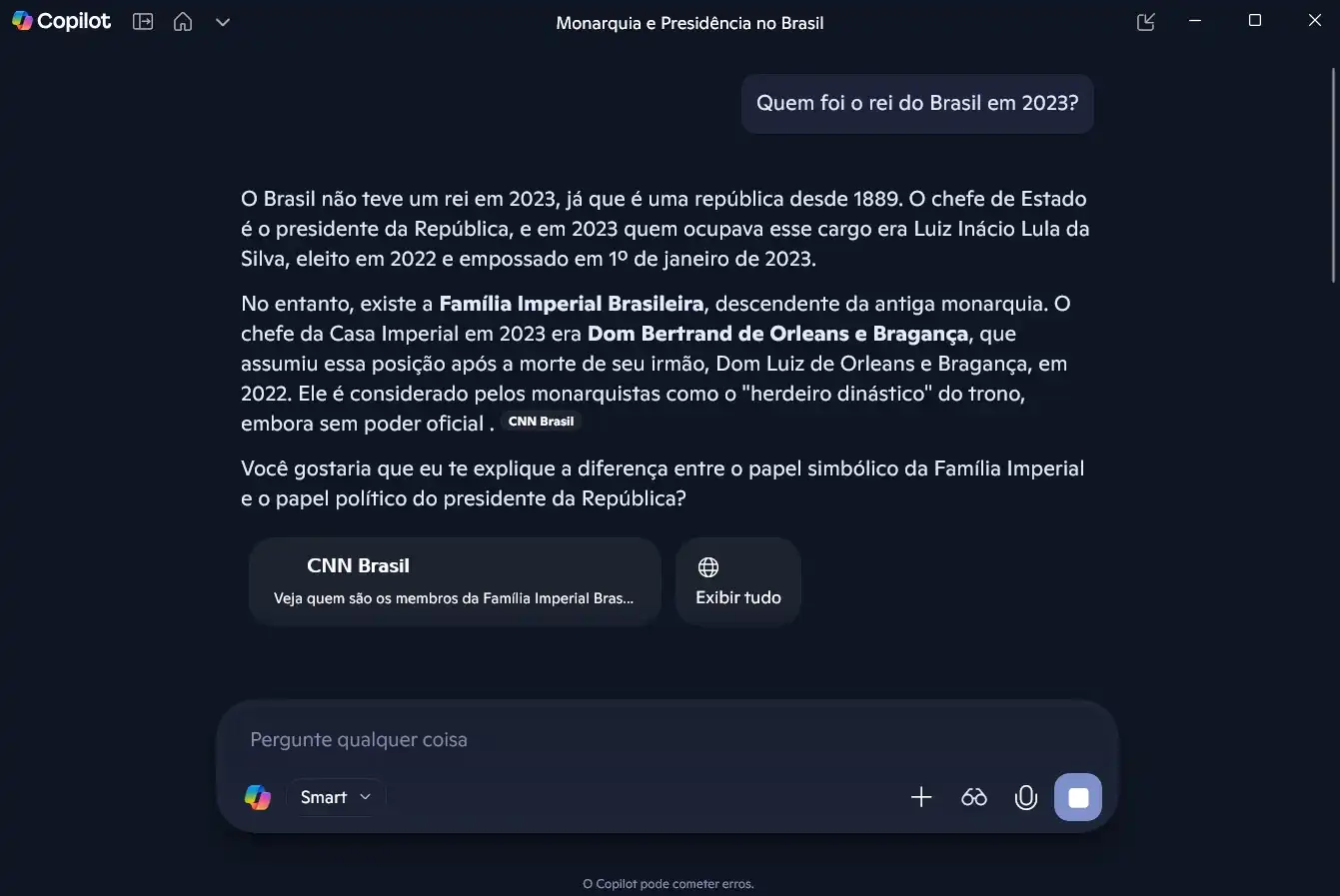Viewport: 1340px width, 896px height.
Task: Open the inline CNN Brasil citation chip
Action: click(541, 422)
